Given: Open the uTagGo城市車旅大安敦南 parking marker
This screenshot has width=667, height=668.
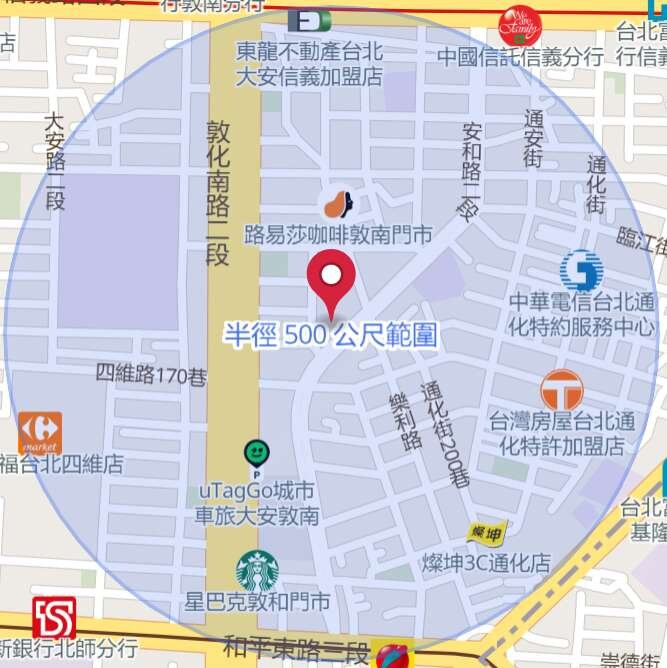Looking at the screenshot, I should coord(257,454).
